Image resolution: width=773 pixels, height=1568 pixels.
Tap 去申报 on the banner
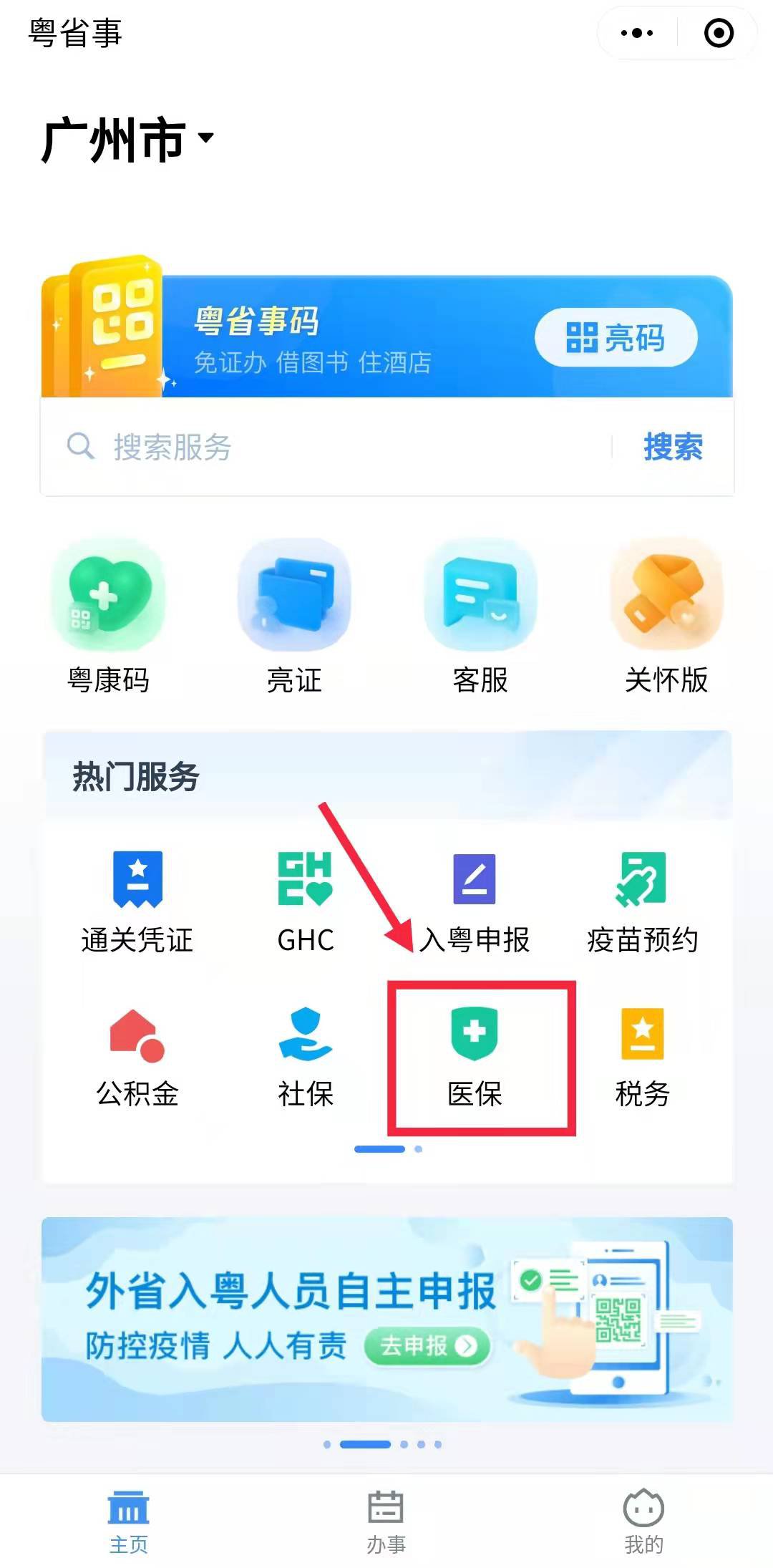(427, 1346)
